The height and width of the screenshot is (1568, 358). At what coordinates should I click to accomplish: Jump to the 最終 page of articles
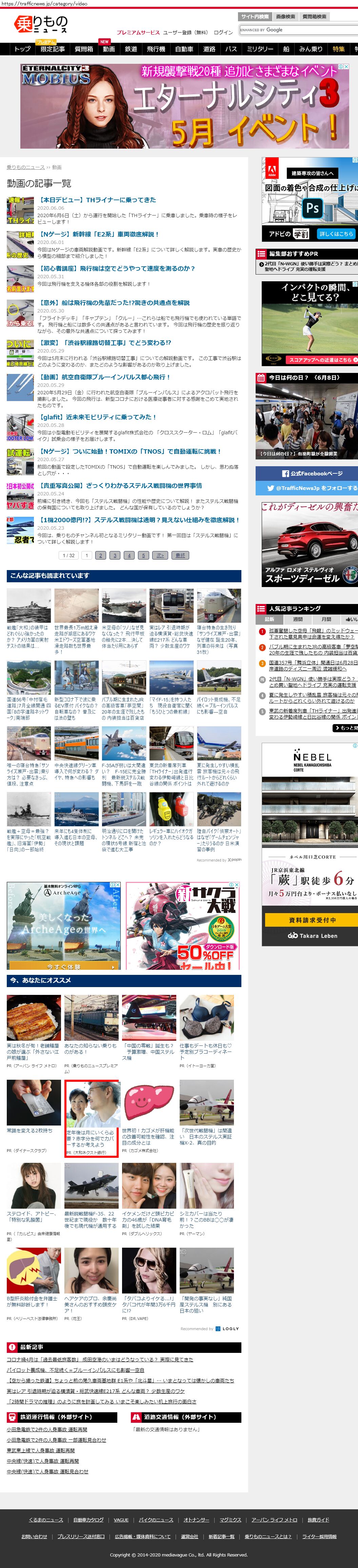tap(180, 555)
